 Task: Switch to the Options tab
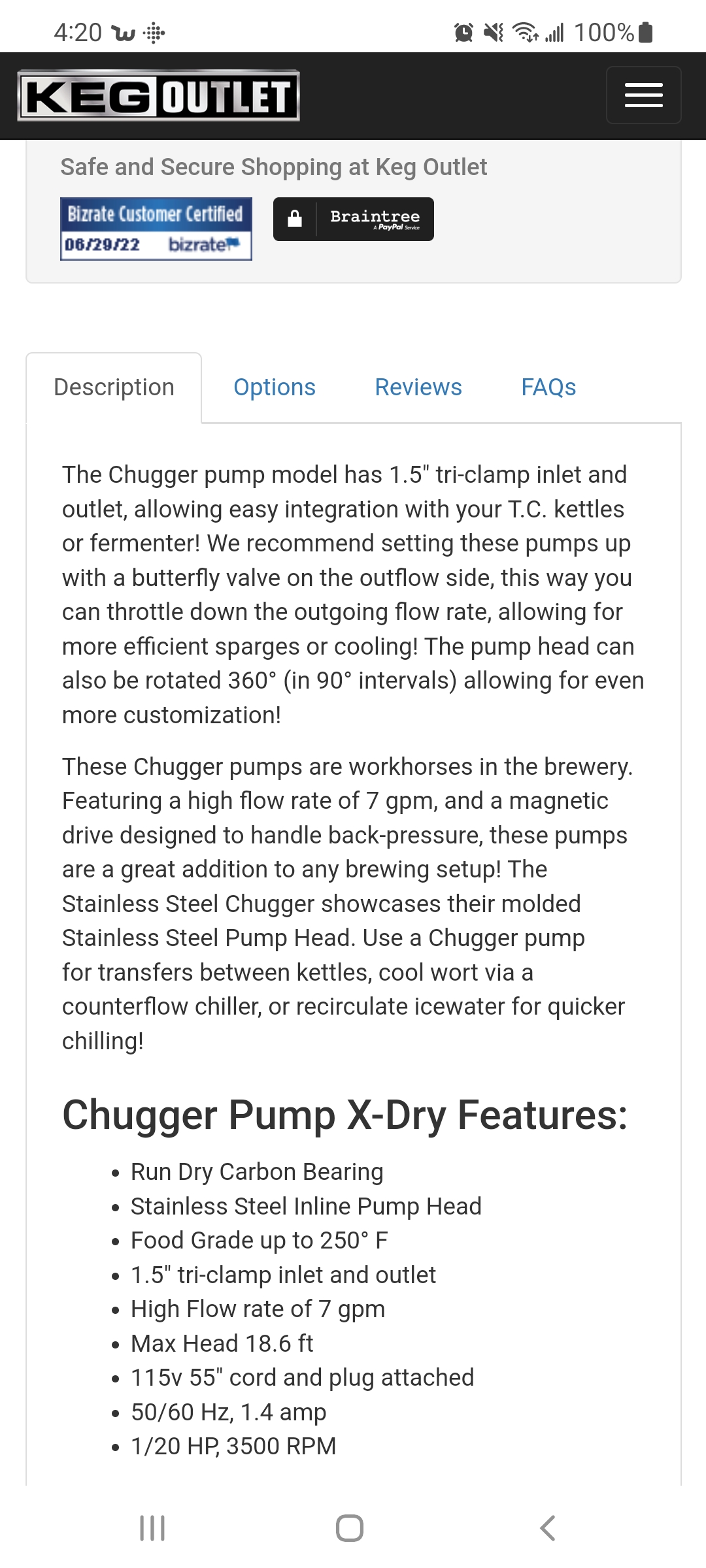click(x=275, y=387)
